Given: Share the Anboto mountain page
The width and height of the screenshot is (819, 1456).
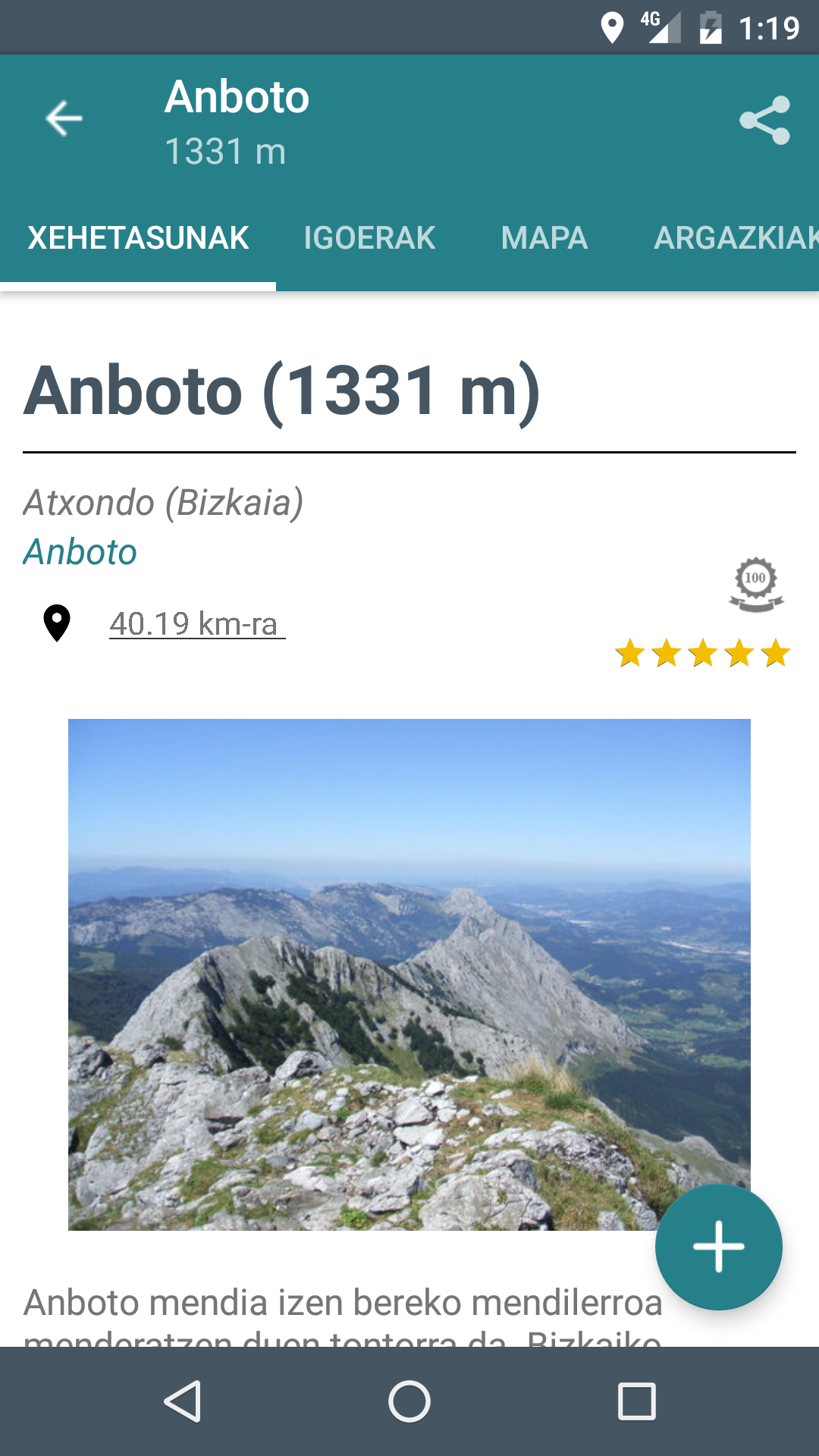Looking at the screenshot, I should 764,120.
